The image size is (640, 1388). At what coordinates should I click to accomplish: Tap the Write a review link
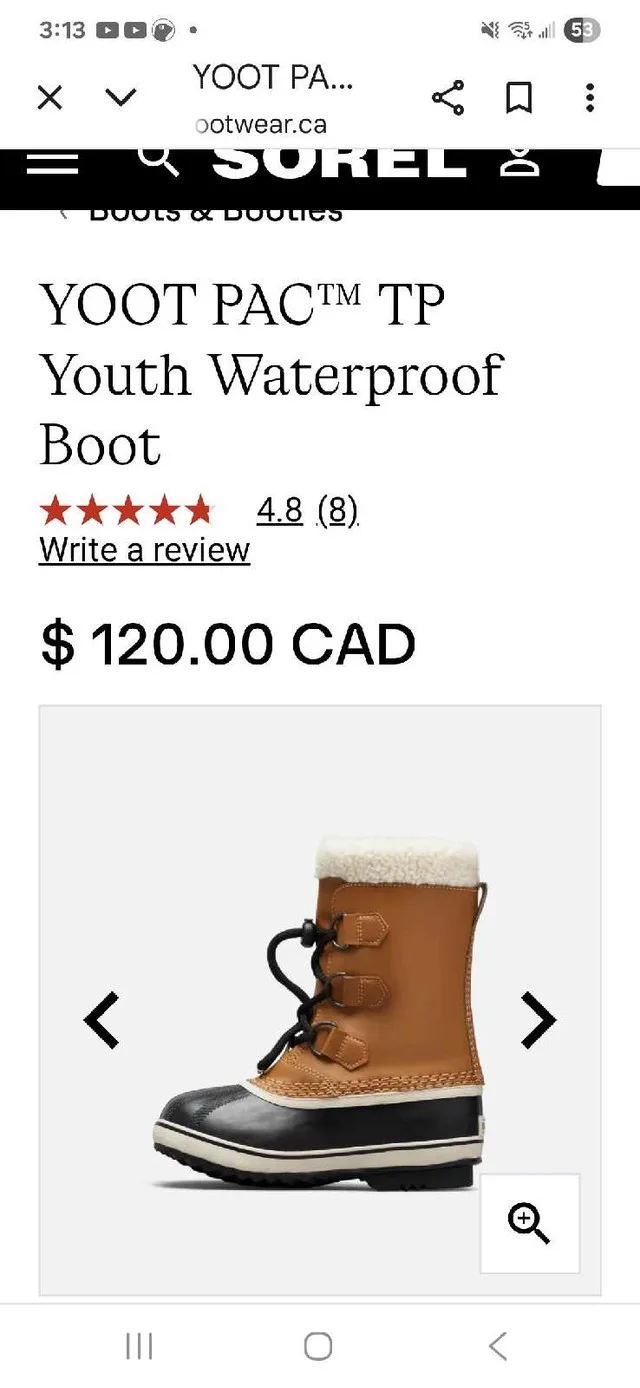[x=144, y=549]
